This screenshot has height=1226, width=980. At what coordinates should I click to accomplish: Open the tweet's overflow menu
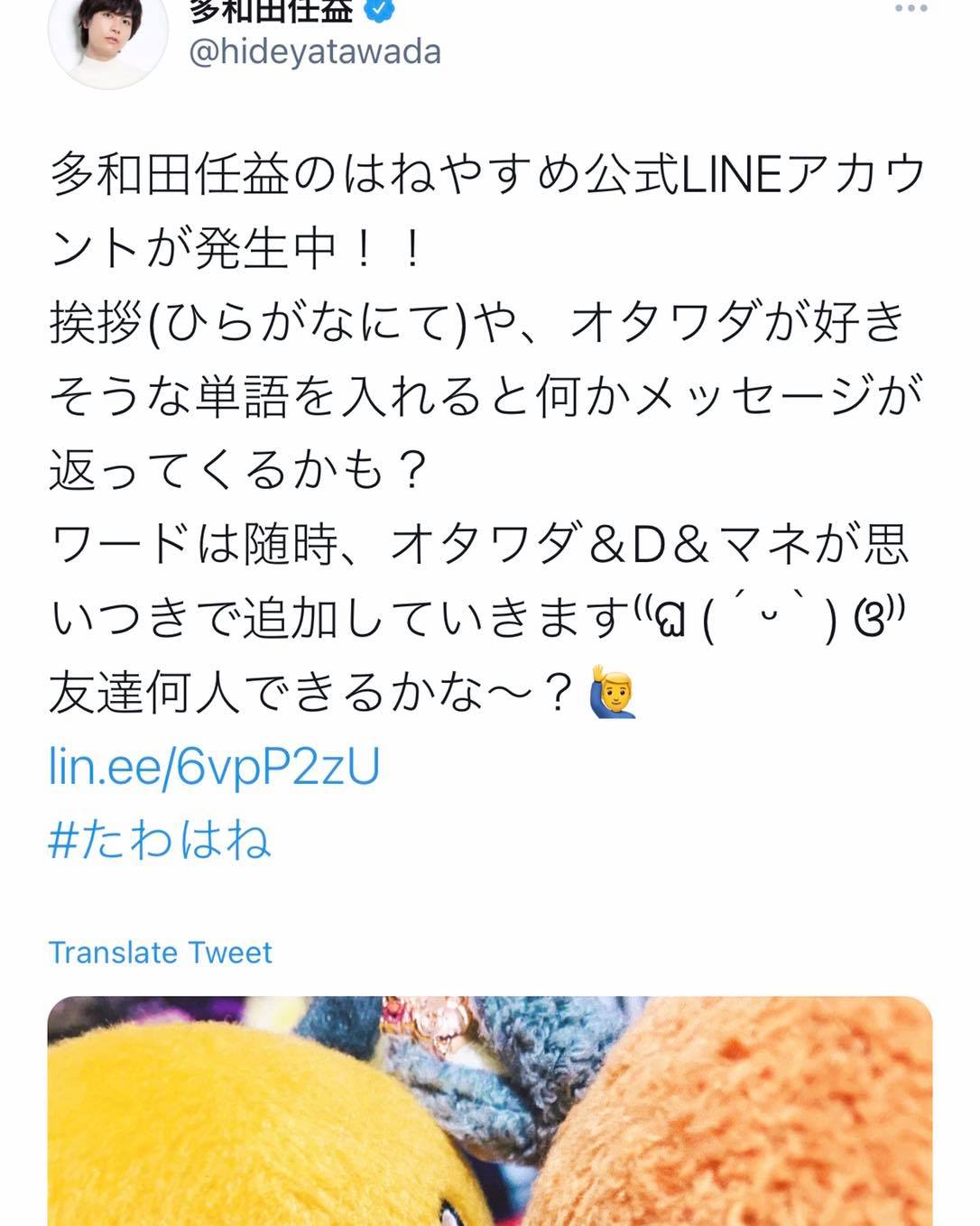[x=911, y=9]
